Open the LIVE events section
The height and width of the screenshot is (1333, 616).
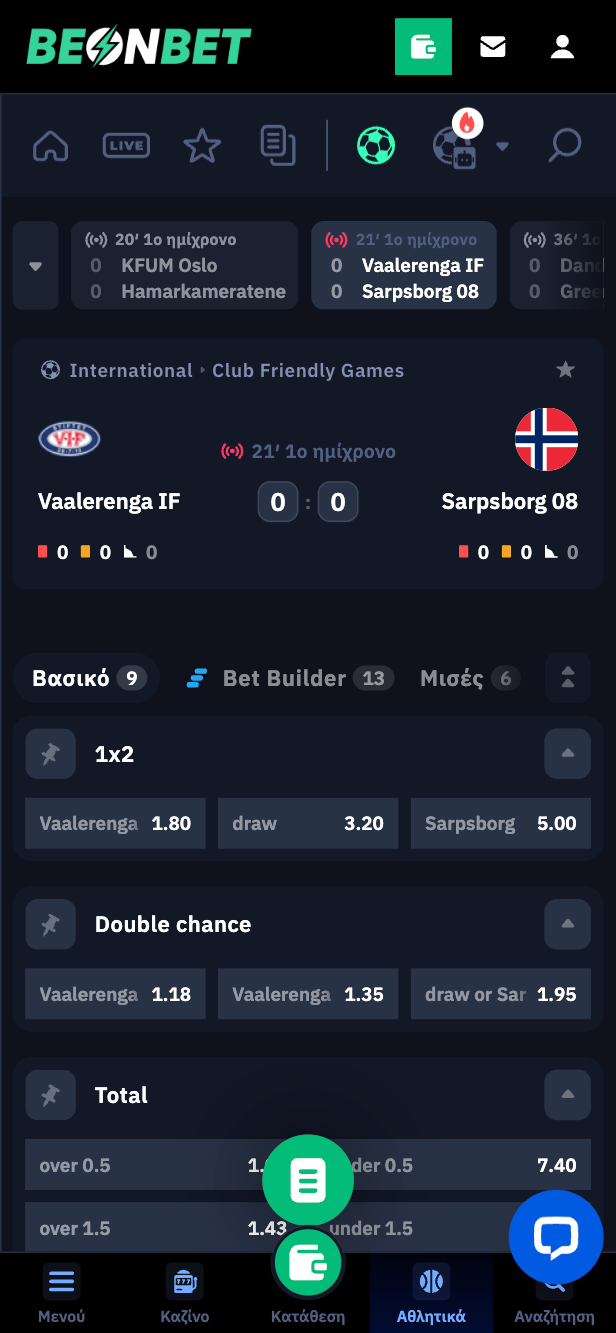point(126,146)
